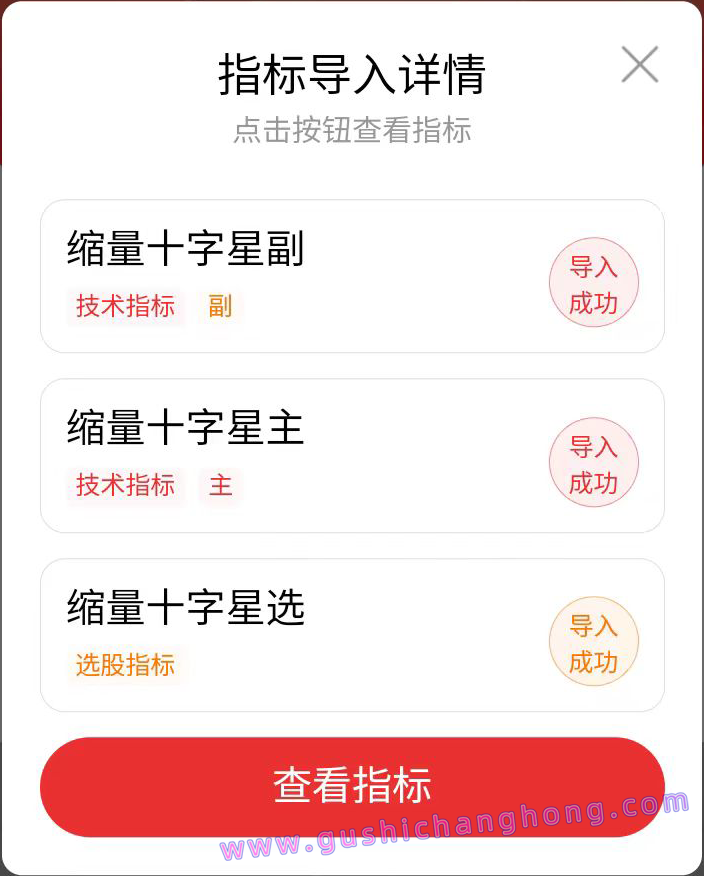
Task: Open the 缩量十字星选 stock-picking card
Action: tap(300, 635)
